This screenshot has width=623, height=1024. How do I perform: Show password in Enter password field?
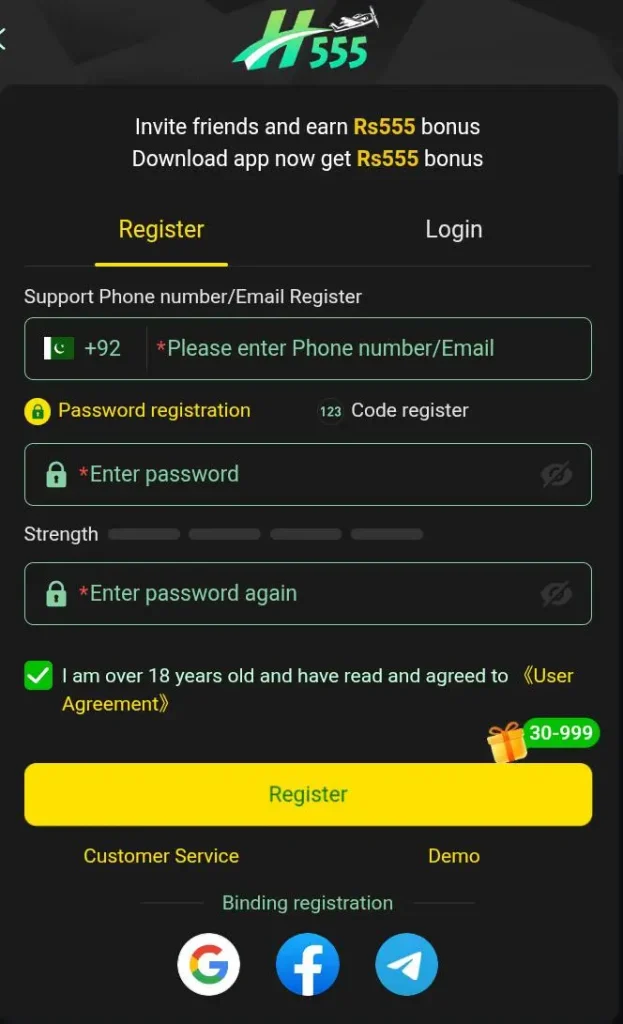point(556,475)
